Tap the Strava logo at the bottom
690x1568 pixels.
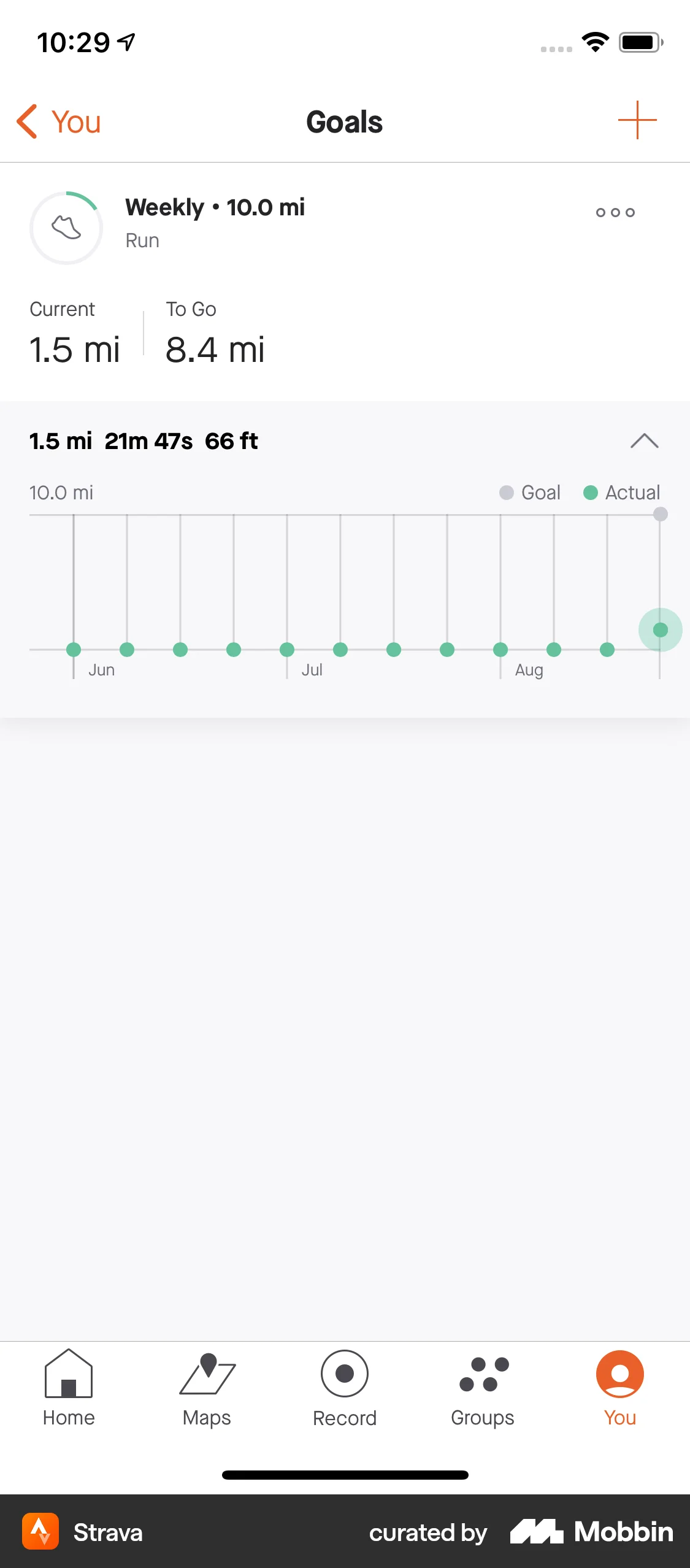(40, 1532)
